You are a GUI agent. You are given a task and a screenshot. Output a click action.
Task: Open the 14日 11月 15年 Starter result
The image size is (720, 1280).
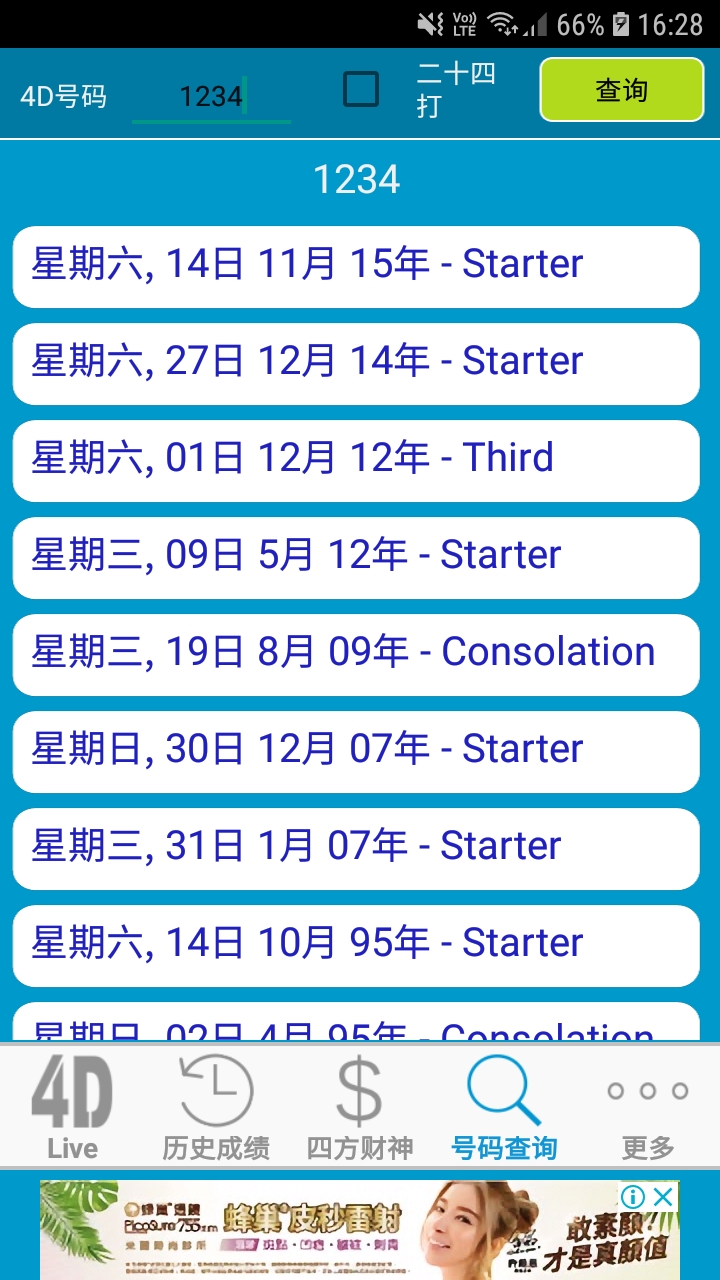point(356,266)
